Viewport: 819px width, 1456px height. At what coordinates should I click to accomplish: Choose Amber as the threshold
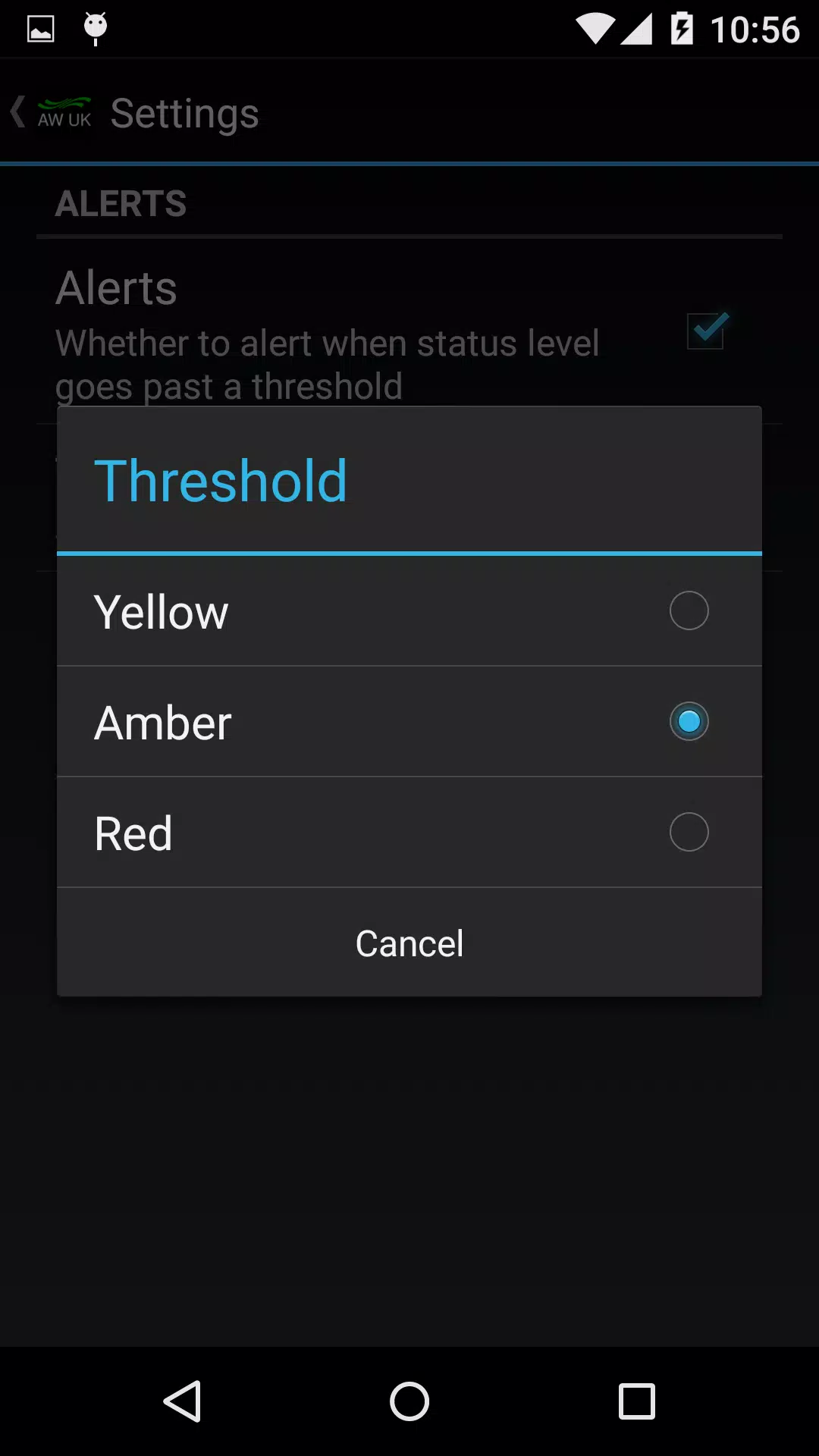coord(409,722)
